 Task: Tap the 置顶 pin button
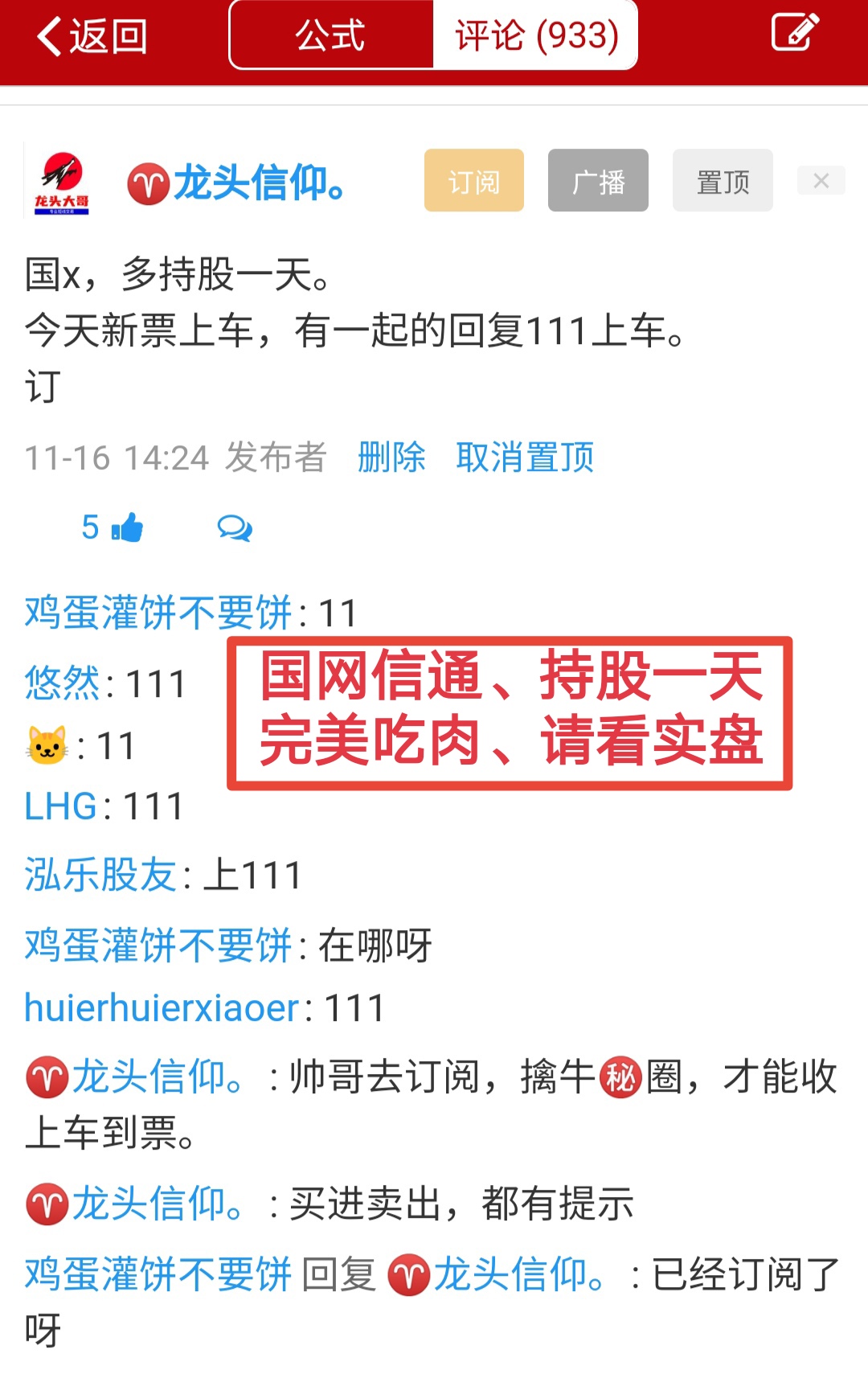tap(723, 181)
